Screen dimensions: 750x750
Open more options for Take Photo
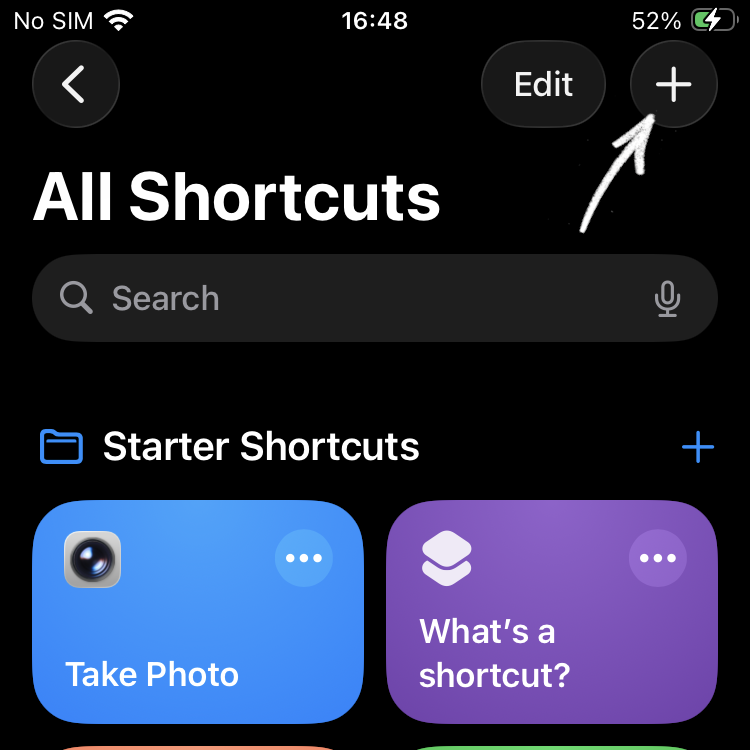304,558
